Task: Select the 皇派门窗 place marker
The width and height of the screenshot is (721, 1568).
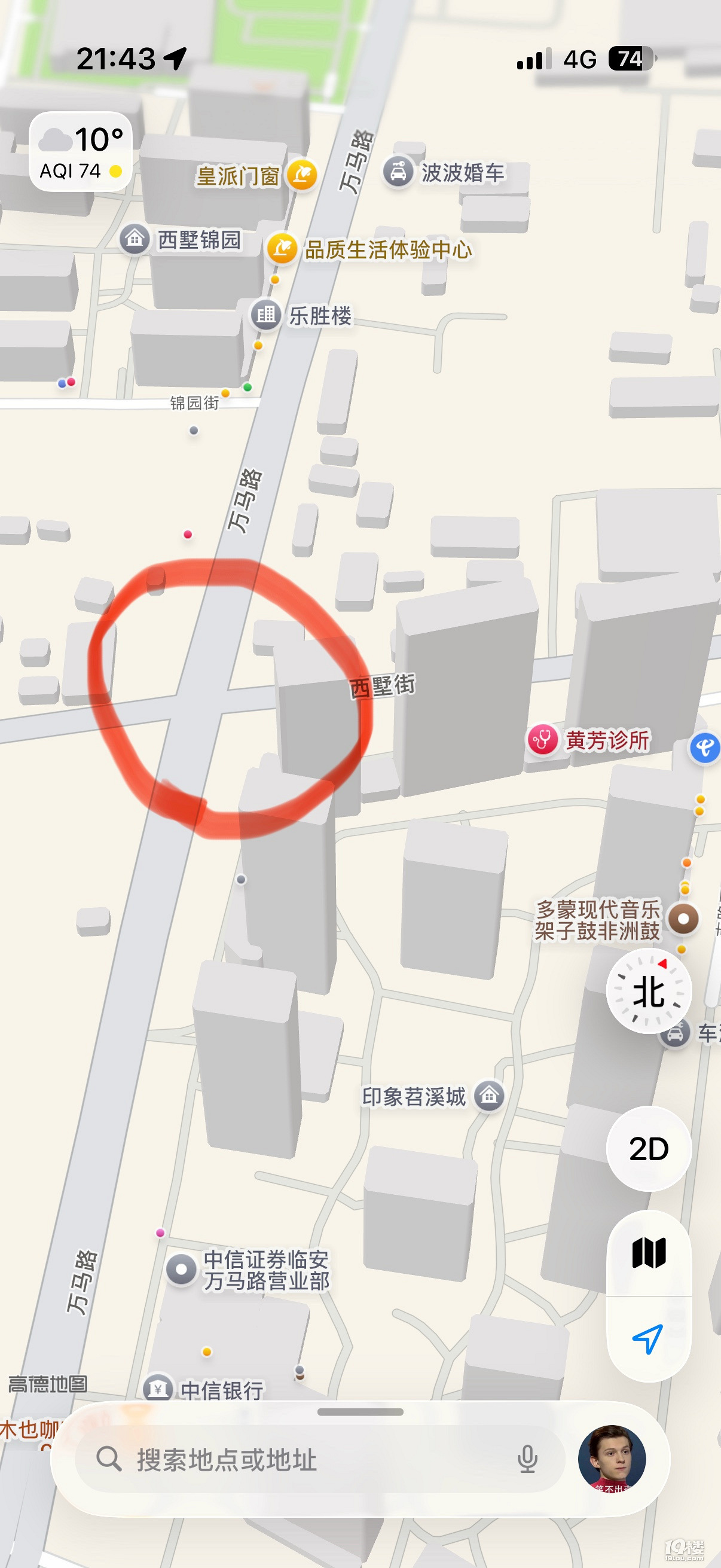Action: [x=302, y=175]
